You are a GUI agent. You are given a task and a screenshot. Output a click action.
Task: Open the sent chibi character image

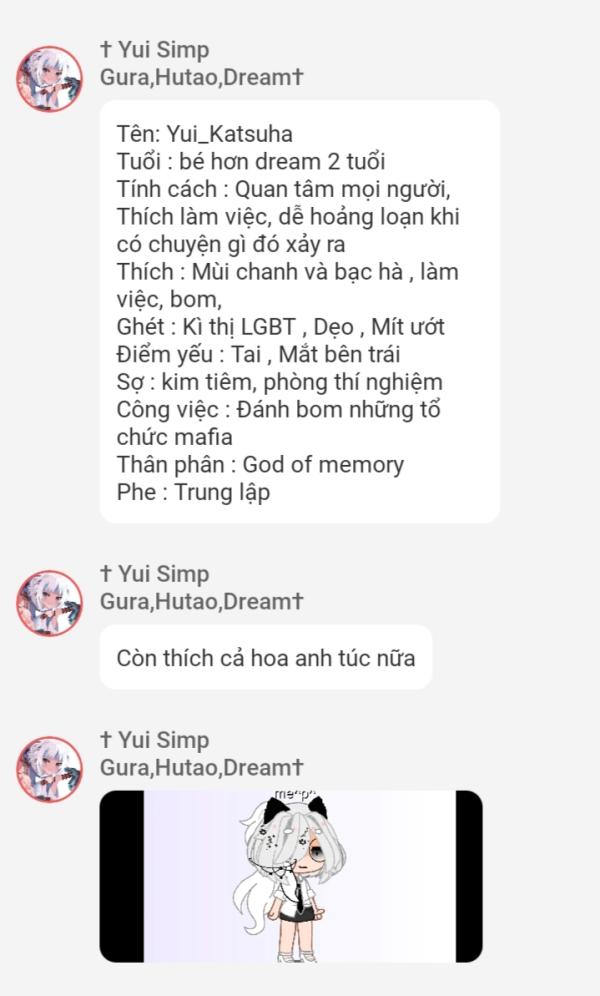[291, 876]
